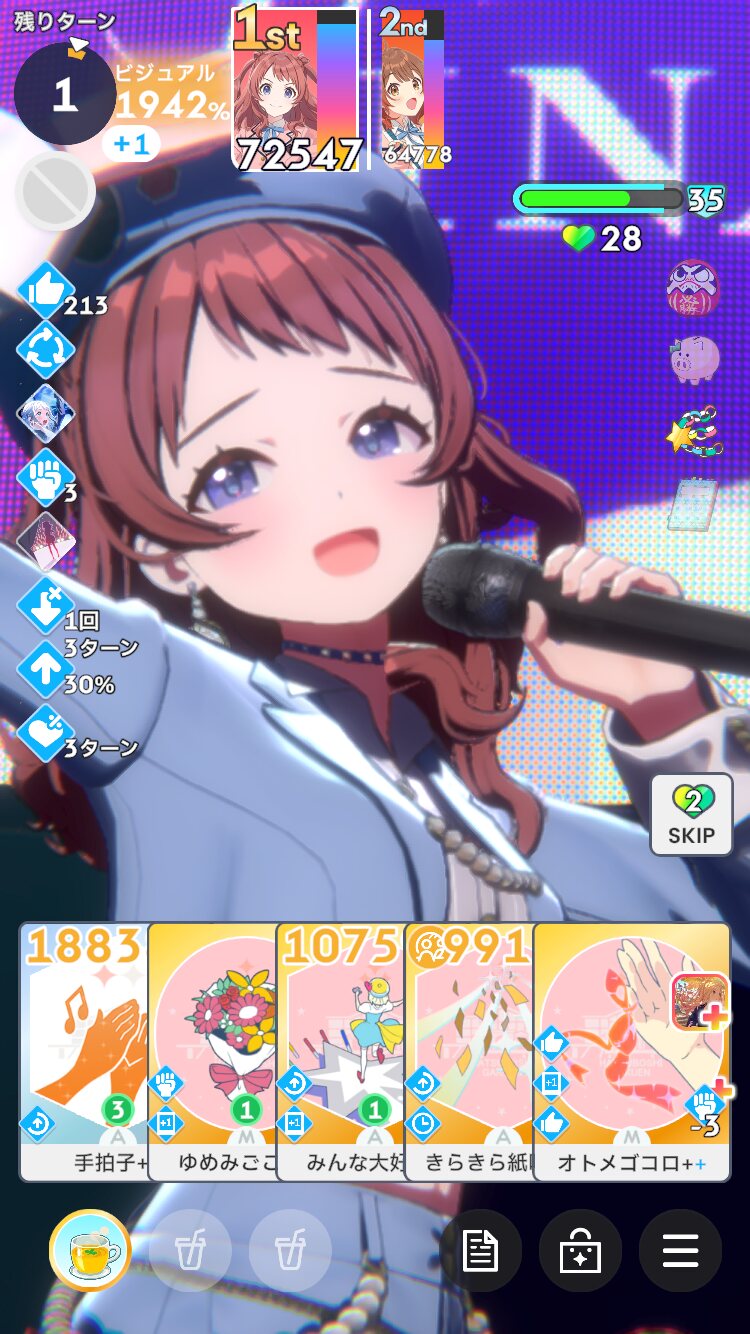View the thumbs-up 213 buff details
The width and height of the screenshot is (750, 1334).
46,291
